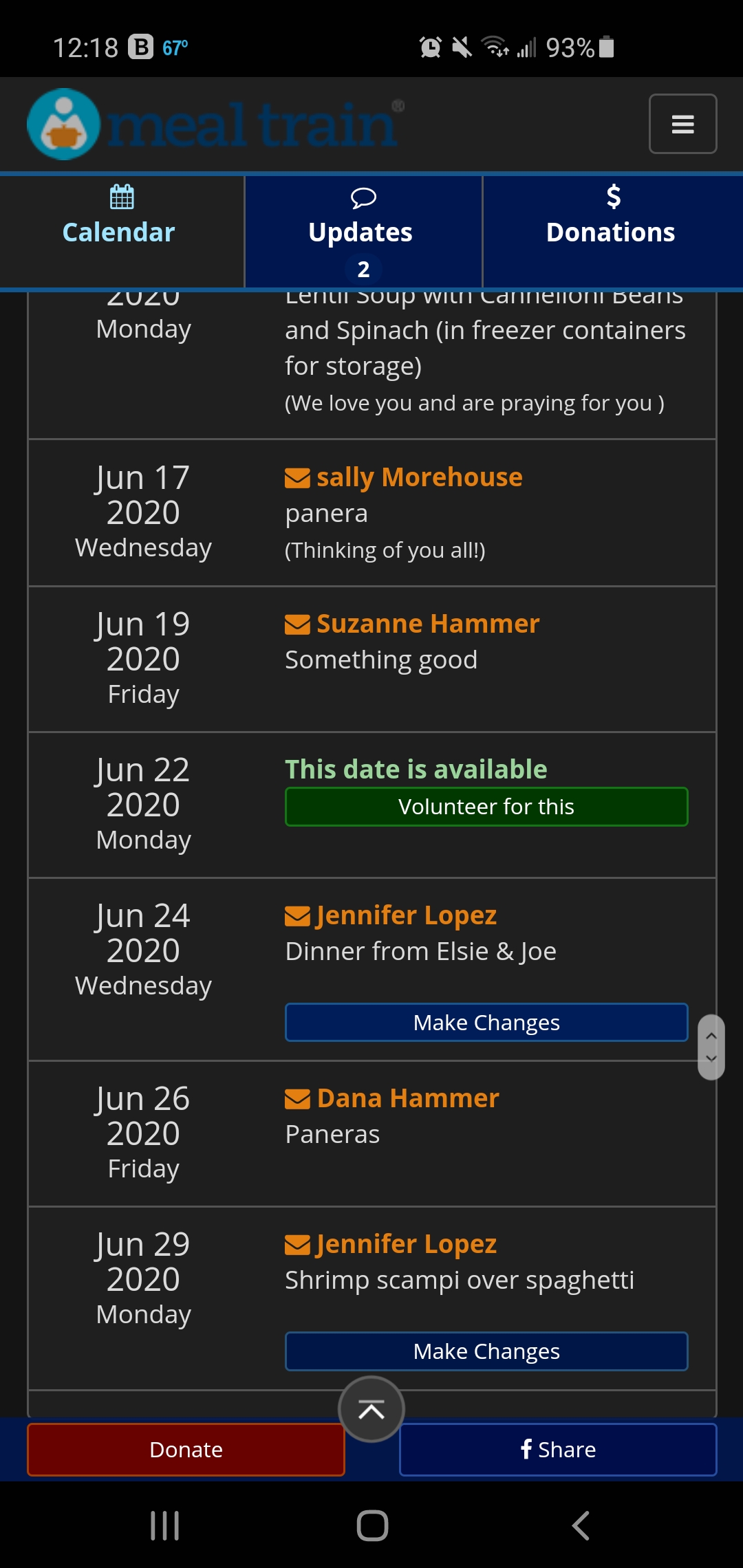Jump back to top of page
This screenshot has height=1568, width=743.
(371, 1410)
